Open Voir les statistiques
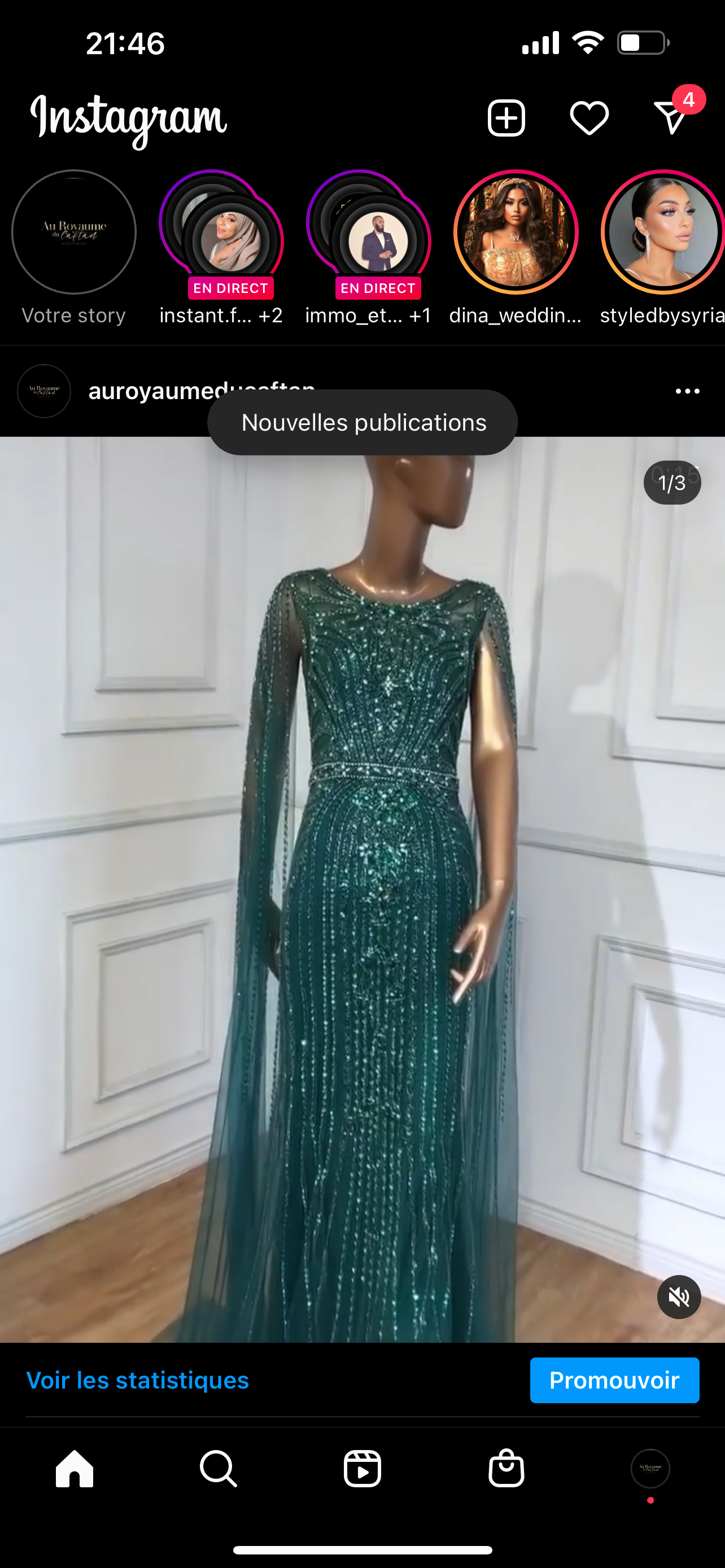The width and height of the screenshot is (725, 1568). point(138,1380)
